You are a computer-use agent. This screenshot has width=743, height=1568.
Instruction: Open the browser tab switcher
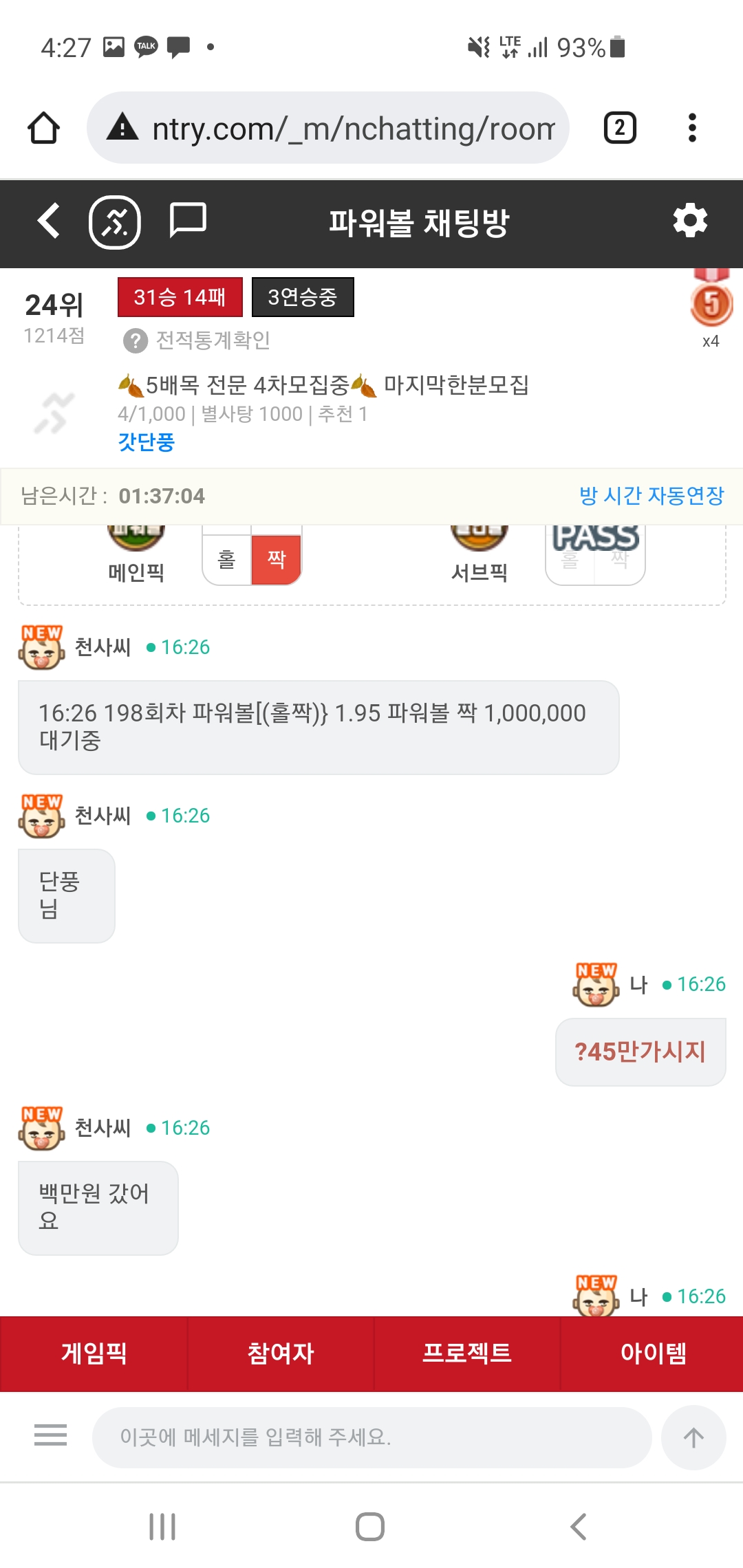point(620,128)
